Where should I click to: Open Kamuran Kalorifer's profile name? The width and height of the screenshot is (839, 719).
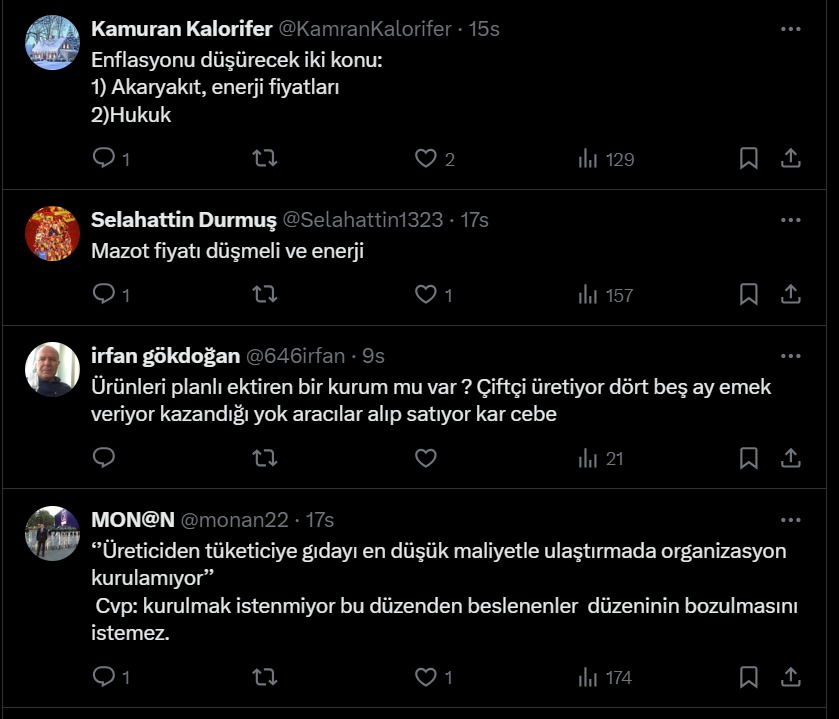coord(181,29)
